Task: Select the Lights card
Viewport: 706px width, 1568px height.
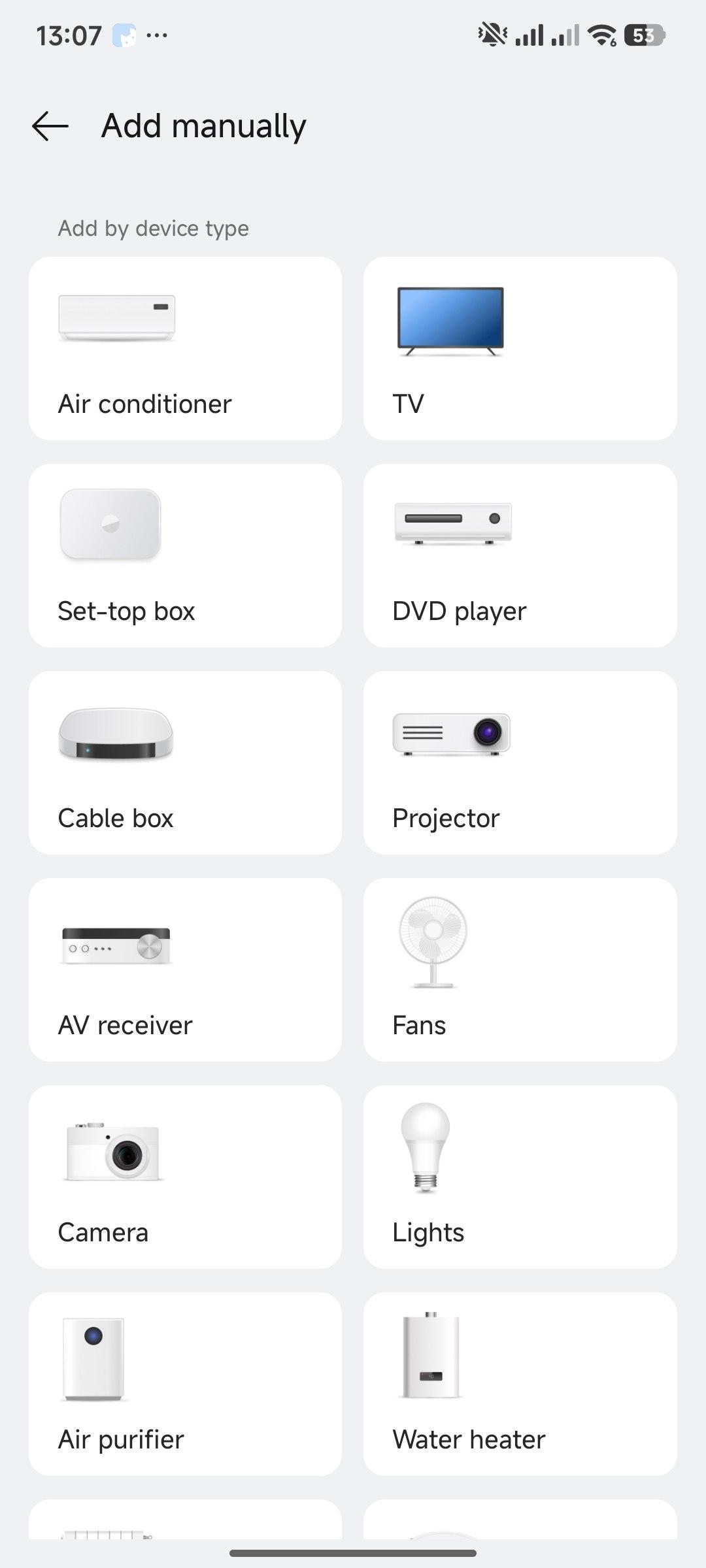Action: pyautogui.click(x=520, y=1177)
